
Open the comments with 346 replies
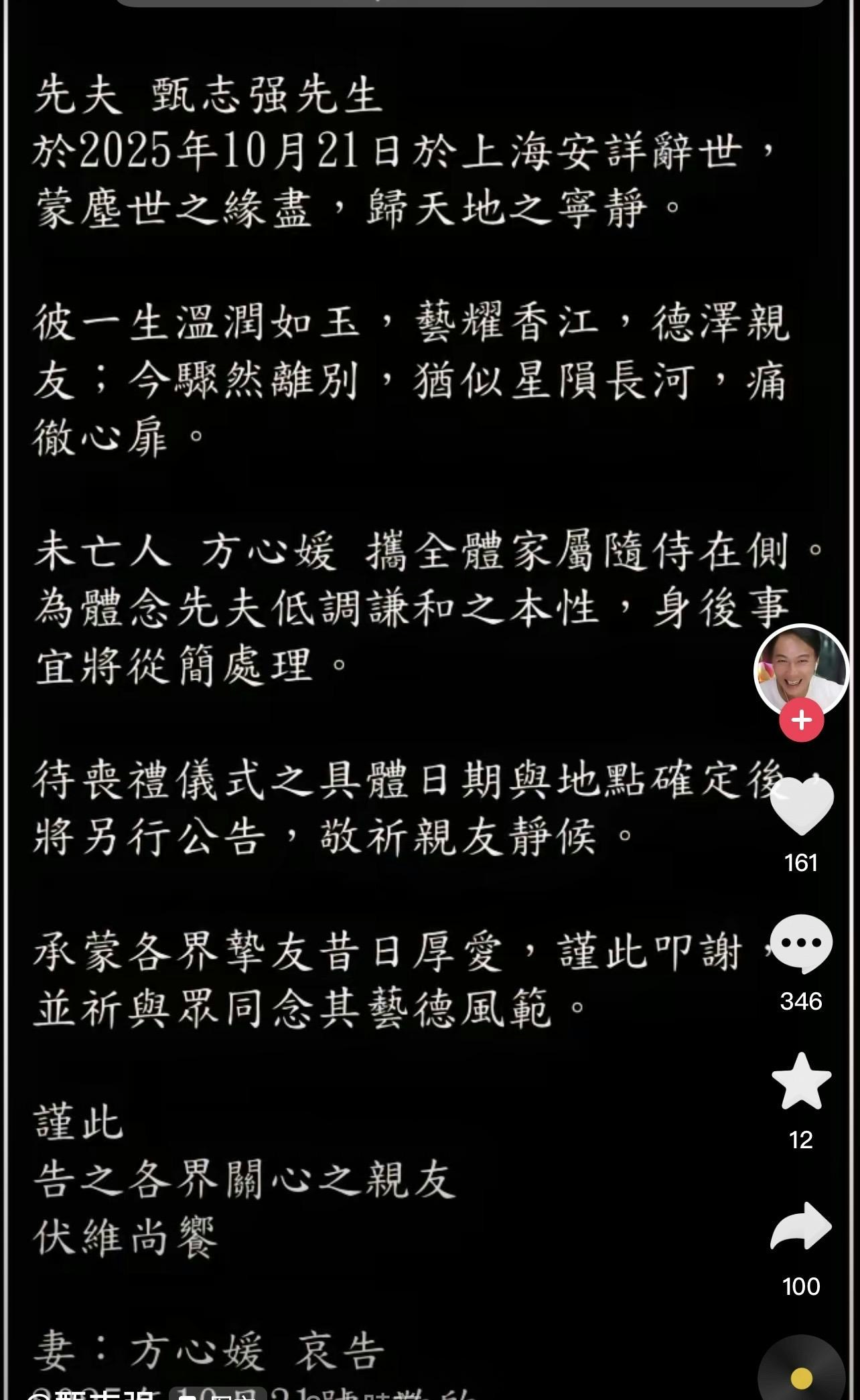(801, 944)
